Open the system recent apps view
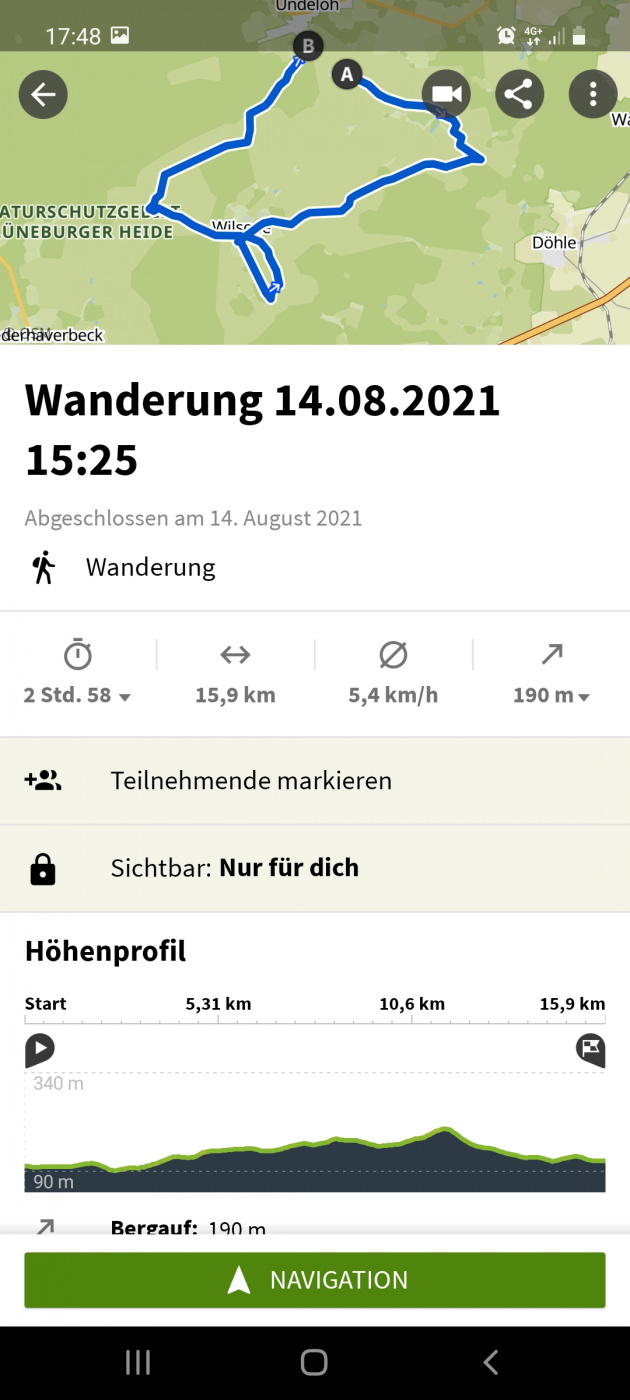The width and height of the screenshot is (630, 1400). [138, 1362]
